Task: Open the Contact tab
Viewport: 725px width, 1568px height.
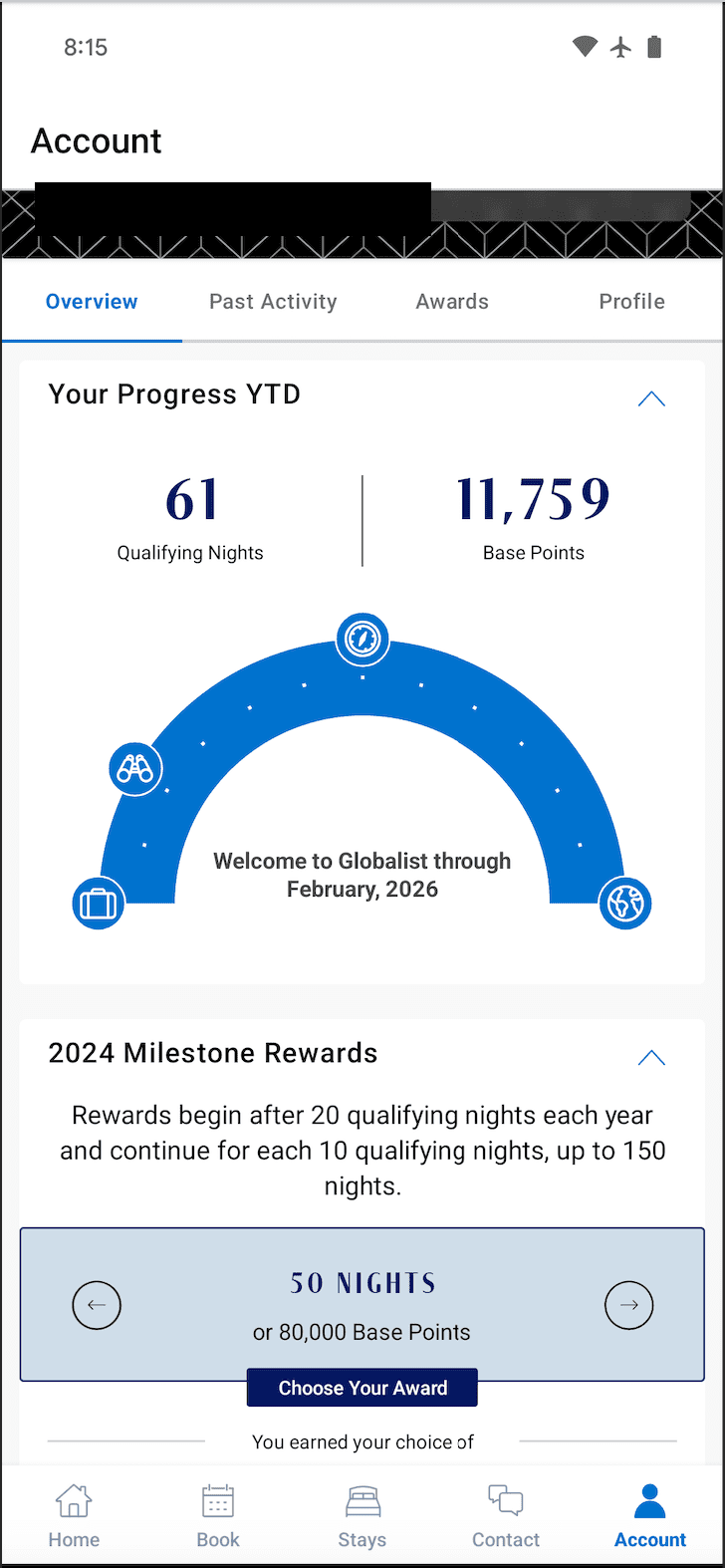Action: coord(506,1516)
